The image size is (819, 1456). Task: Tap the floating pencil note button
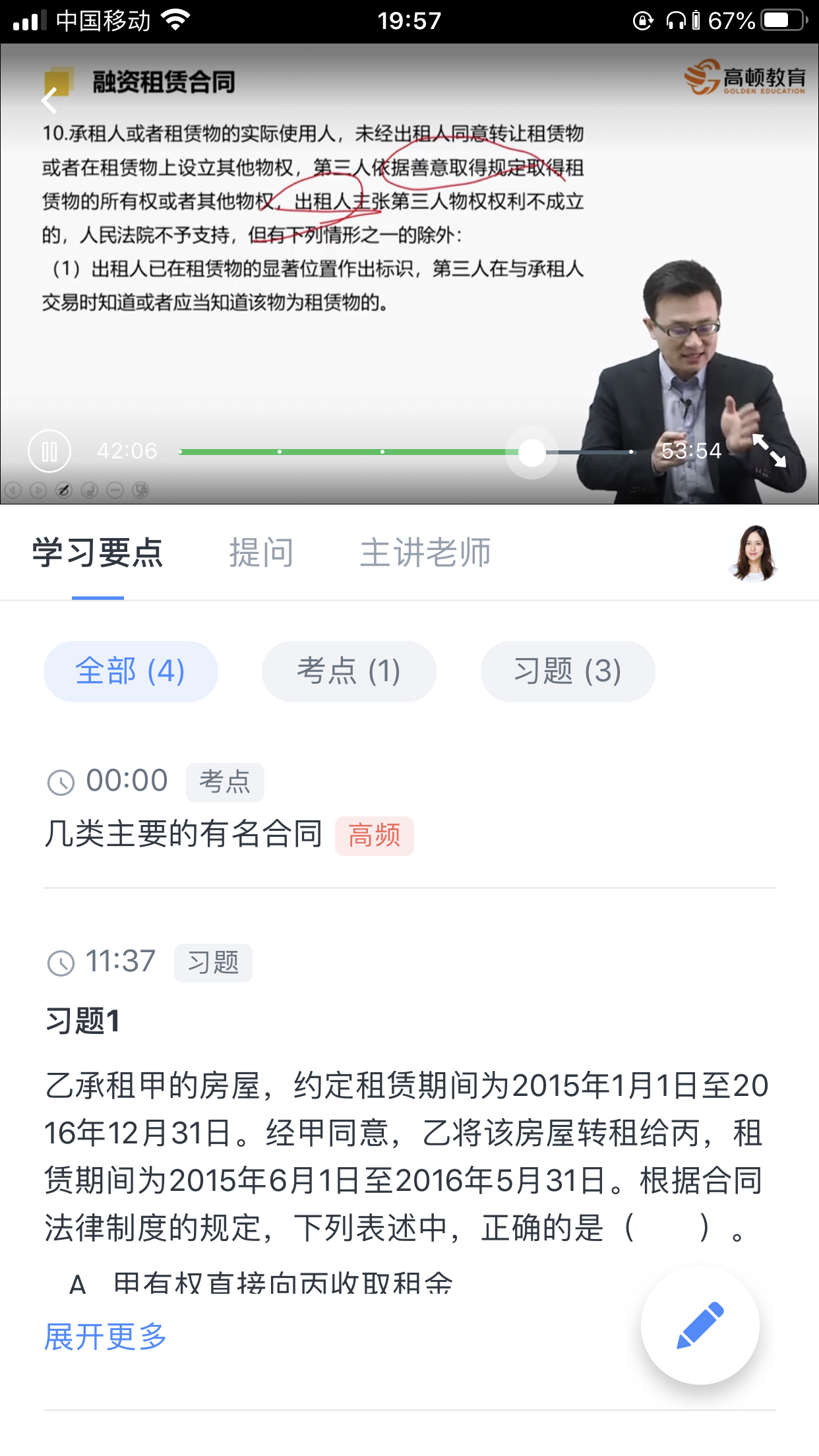point(700,1325)
